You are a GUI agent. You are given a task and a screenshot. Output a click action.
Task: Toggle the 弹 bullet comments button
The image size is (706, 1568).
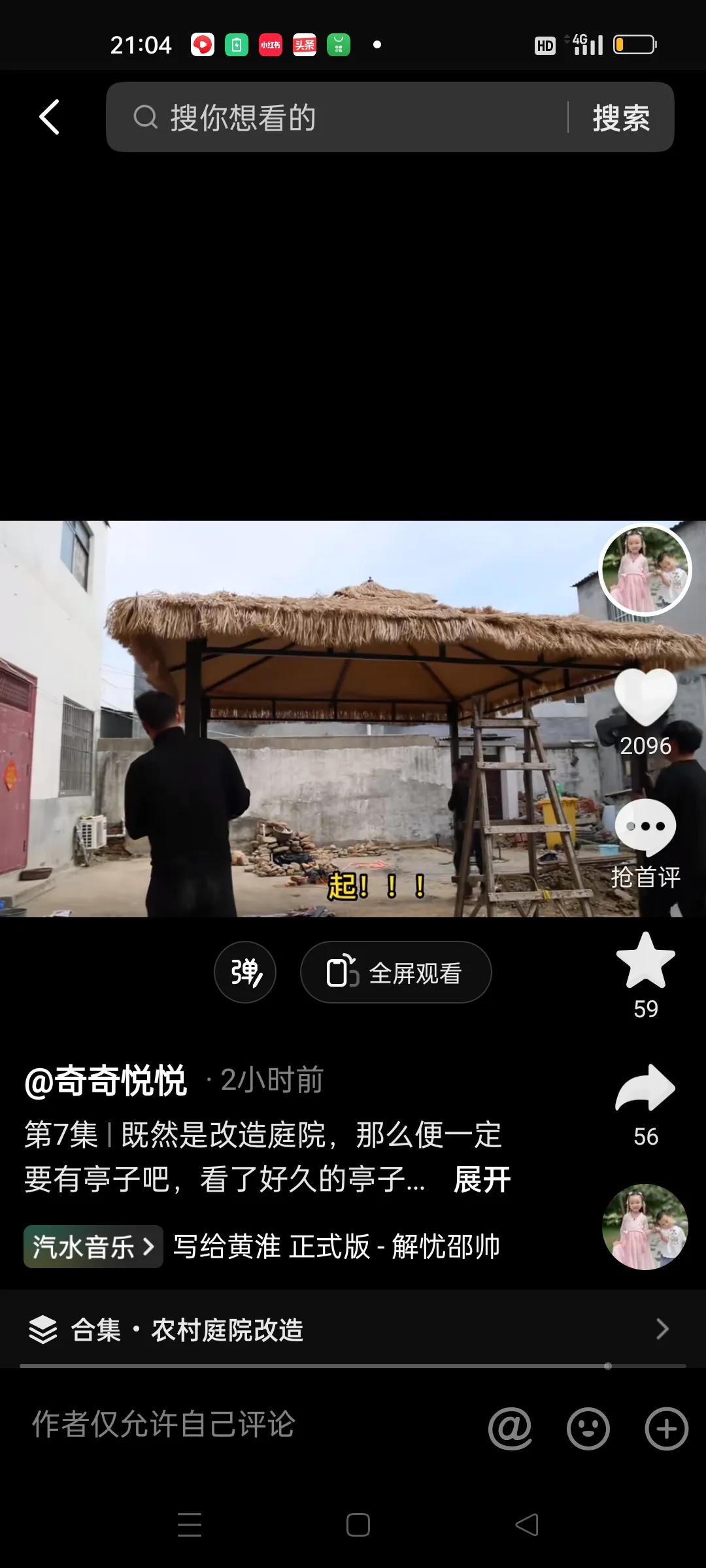(245, 972)
